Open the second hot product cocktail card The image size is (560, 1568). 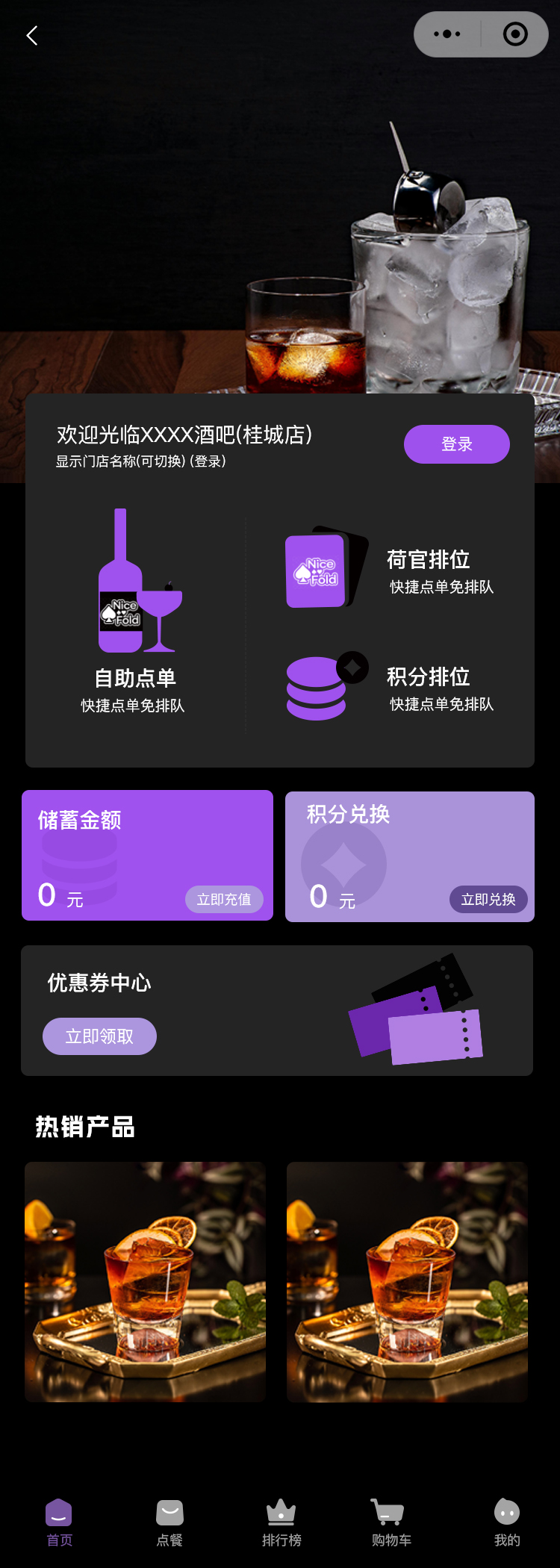coord(407,1281)
